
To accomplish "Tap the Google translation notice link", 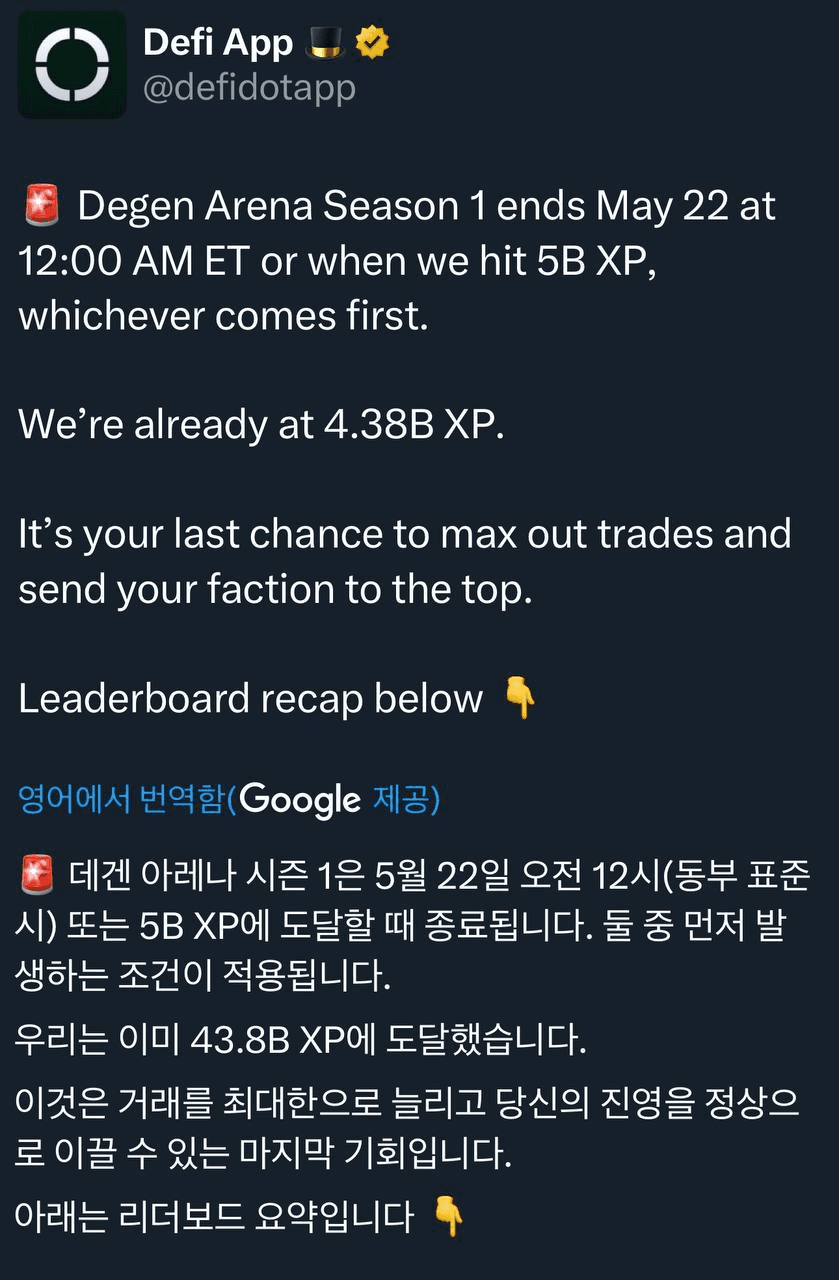I will [x=229, y=798].
